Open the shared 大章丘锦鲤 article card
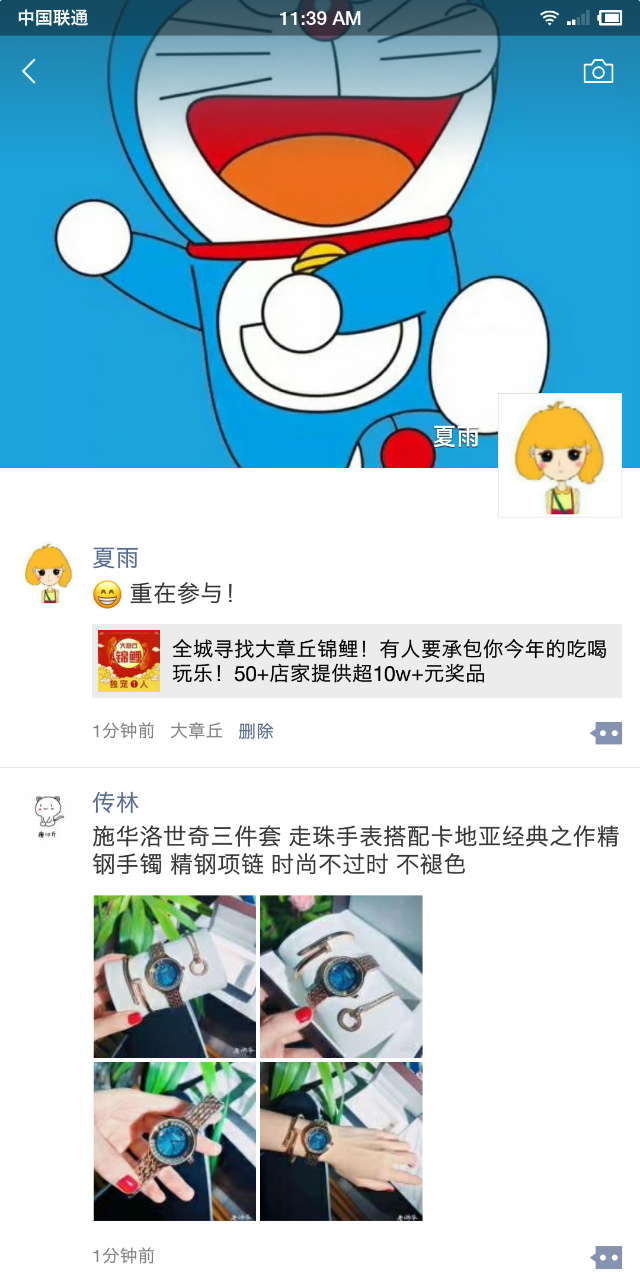This screenshot has width=640, height=1280. (x=357, y=661)
